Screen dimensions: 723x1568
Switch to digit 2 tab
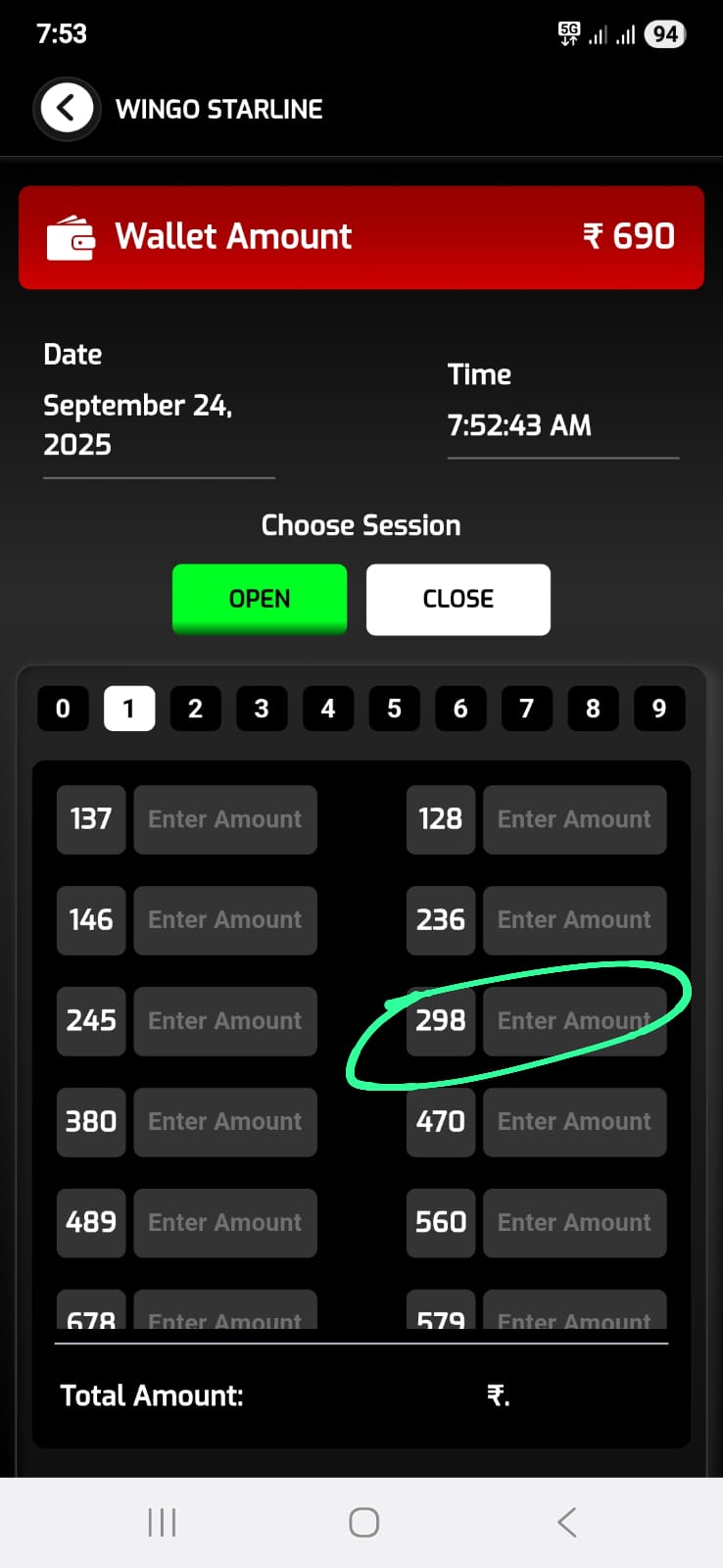point(195,709)
